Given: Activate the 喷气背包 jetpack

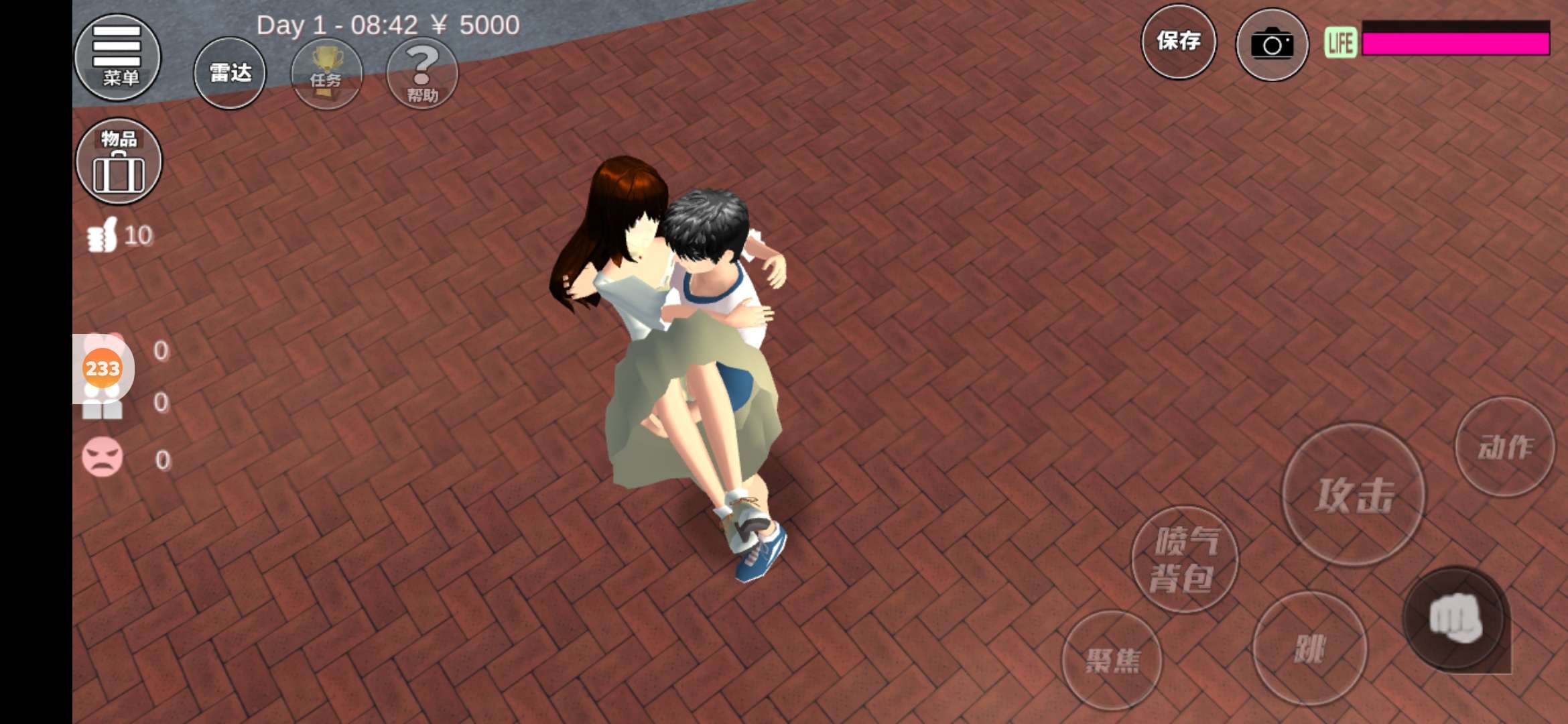Looking at the screenshot, I should point(1185,559).
